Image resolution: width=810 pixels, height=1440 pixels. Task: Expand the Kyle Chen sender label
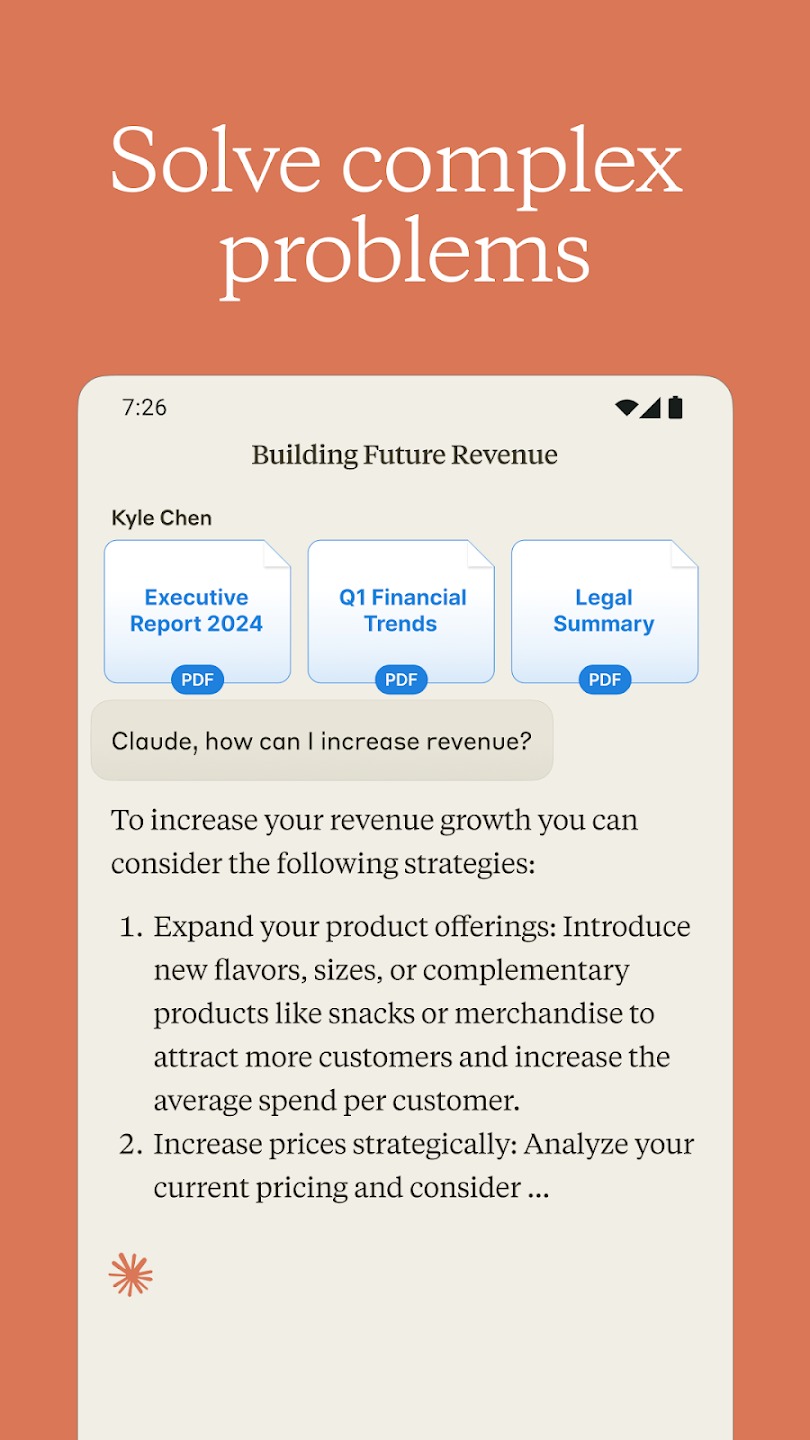coord(160,518)
